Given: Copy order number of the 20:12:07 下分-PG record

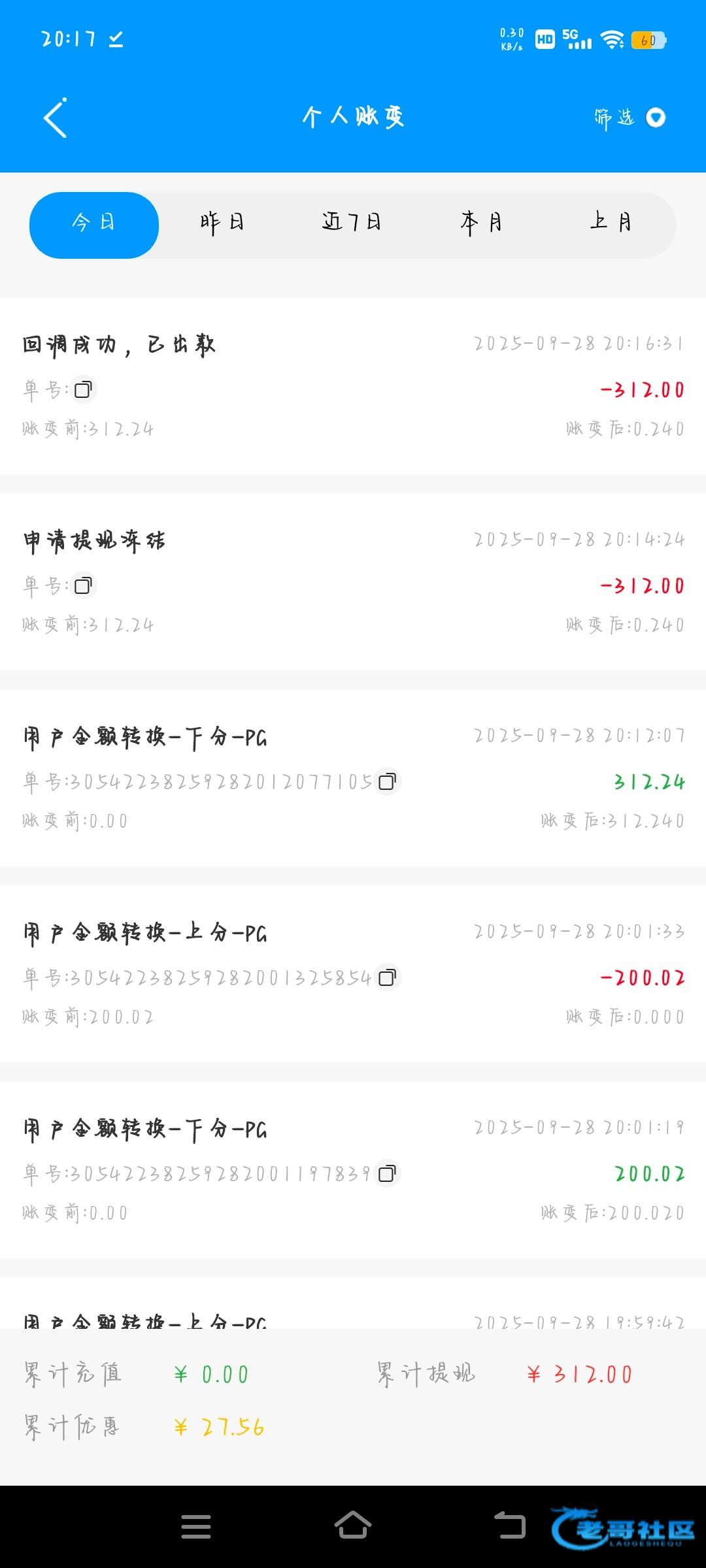Looking at the screenshot, I should click(x=387, y=781).
